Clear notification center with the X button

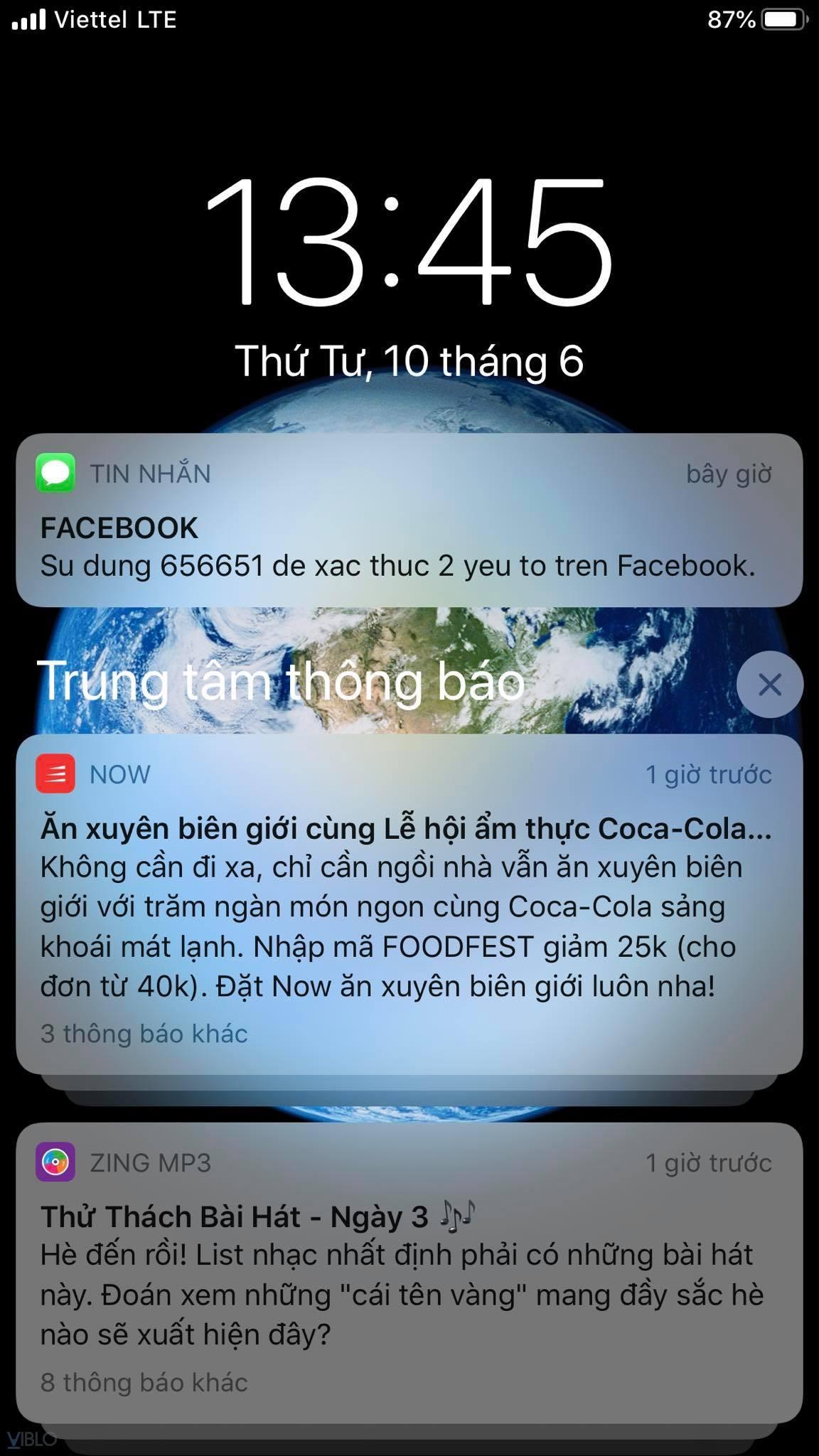tap(769, 685)
